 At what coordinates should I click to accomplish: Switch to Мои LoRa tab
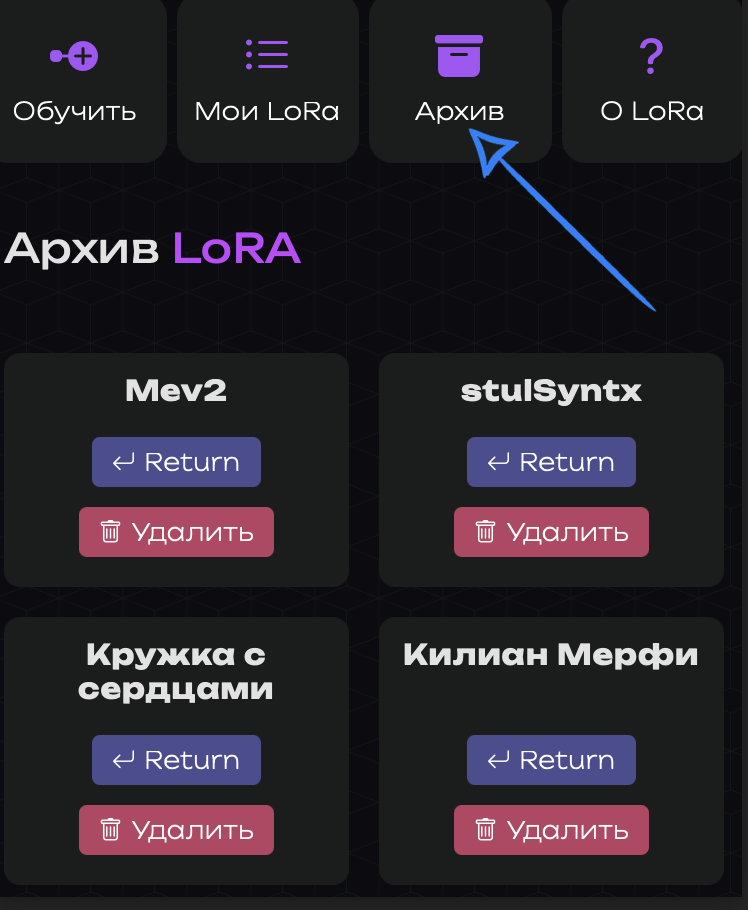click(x=267, y=80)
